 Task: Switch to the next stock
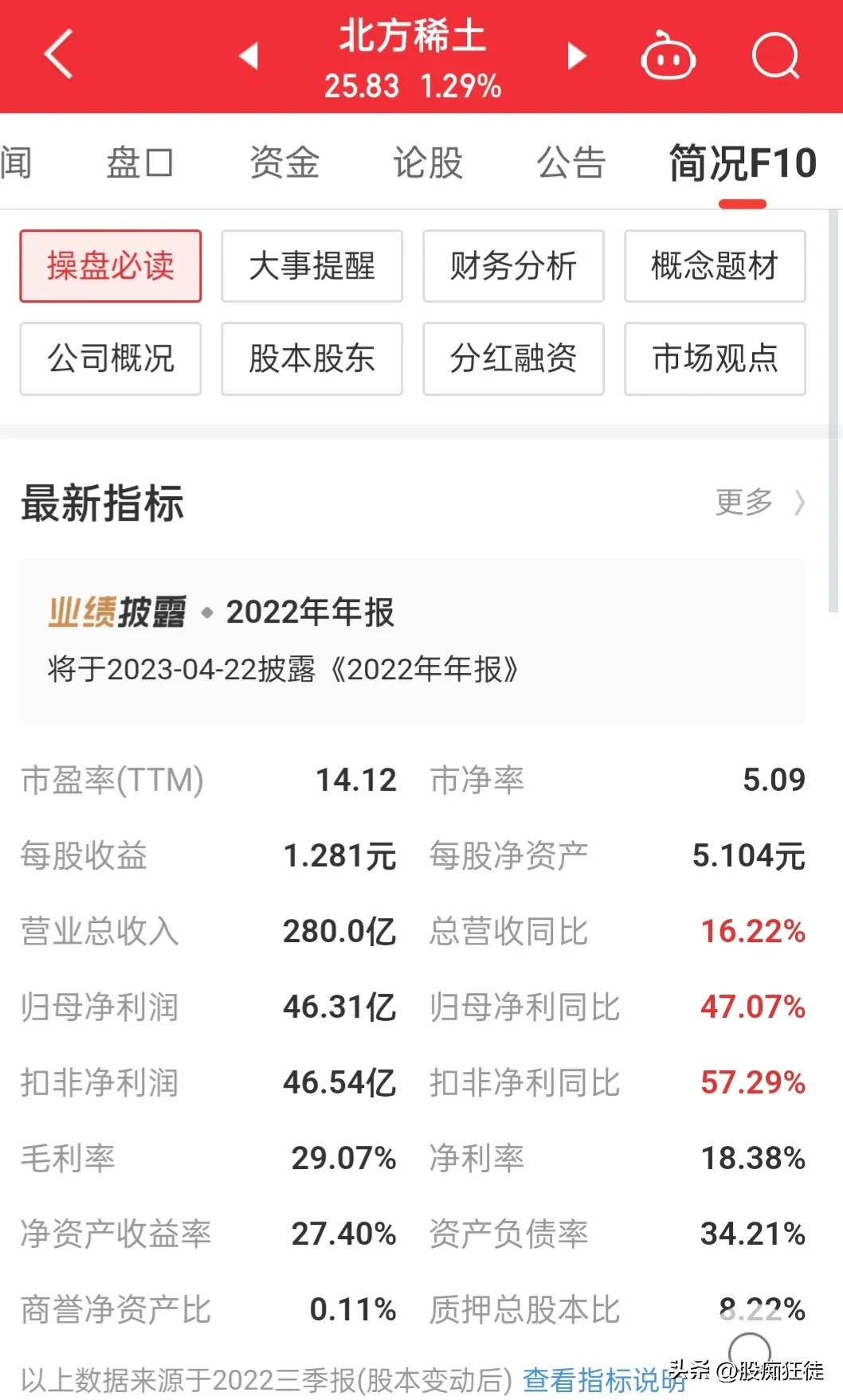coord(576,56)
